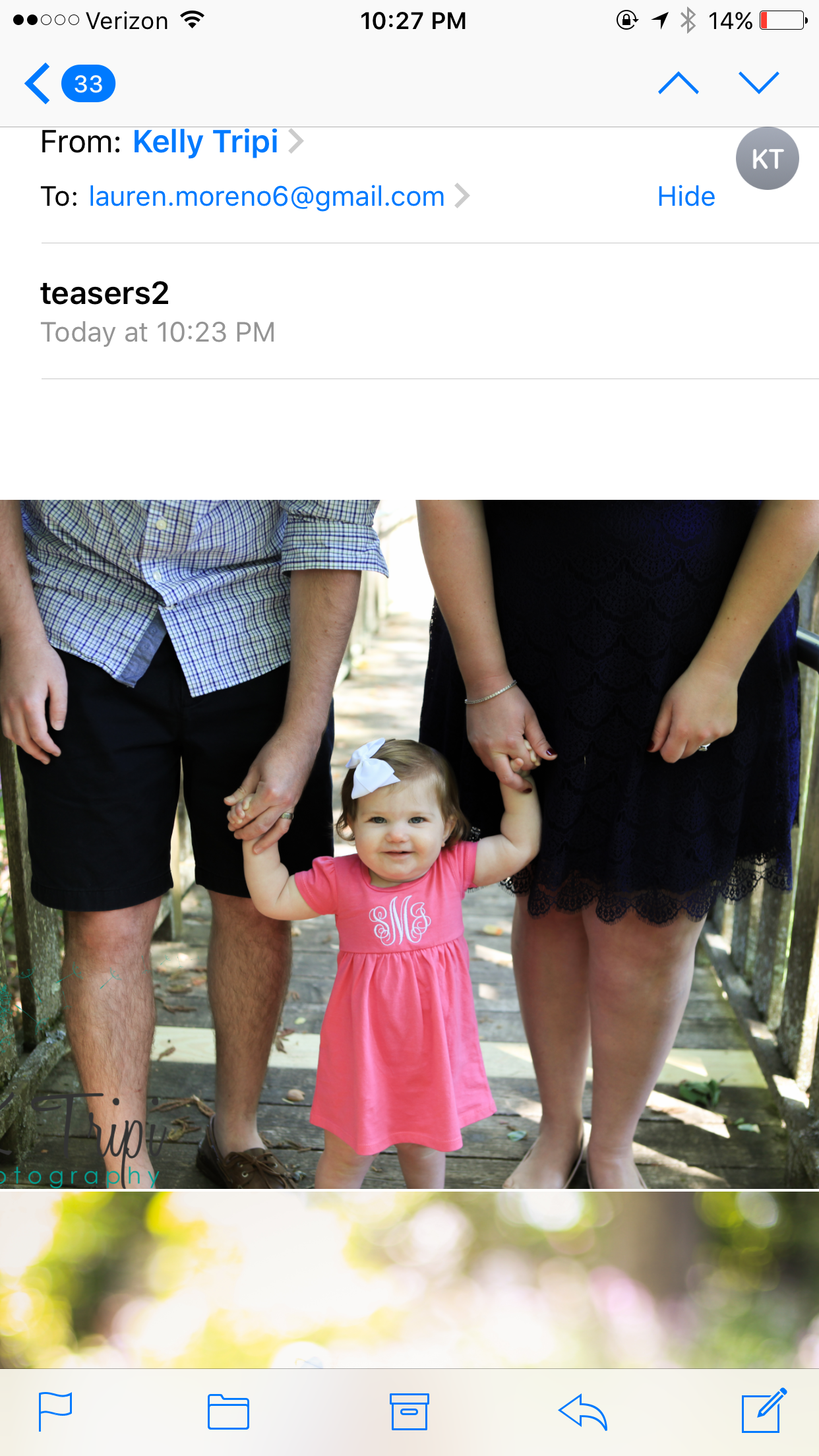
Task: Reply to this message
Action: coord(582,1411)
